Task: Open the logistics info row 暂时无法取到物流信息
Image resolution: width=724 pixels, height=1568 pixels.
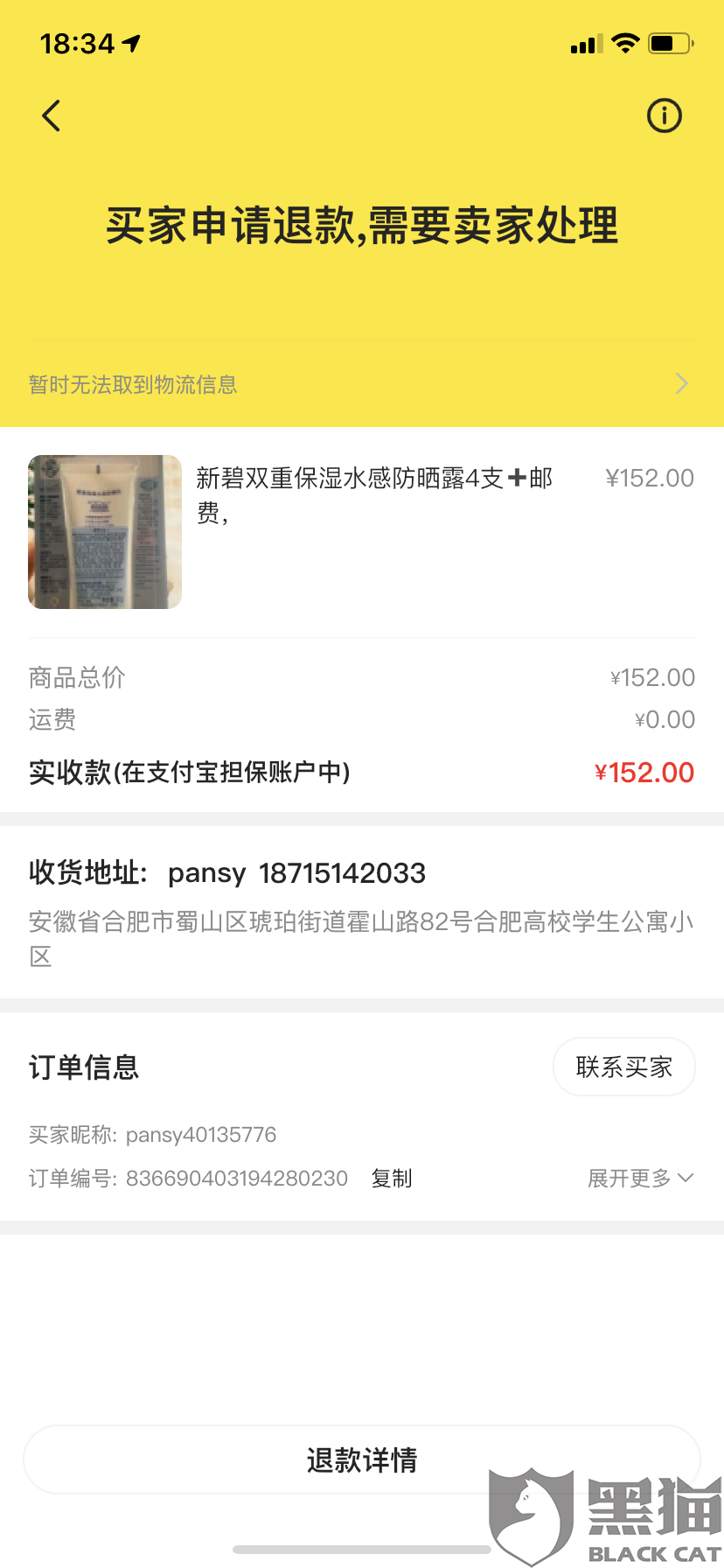Action: (x=360, y=384)
